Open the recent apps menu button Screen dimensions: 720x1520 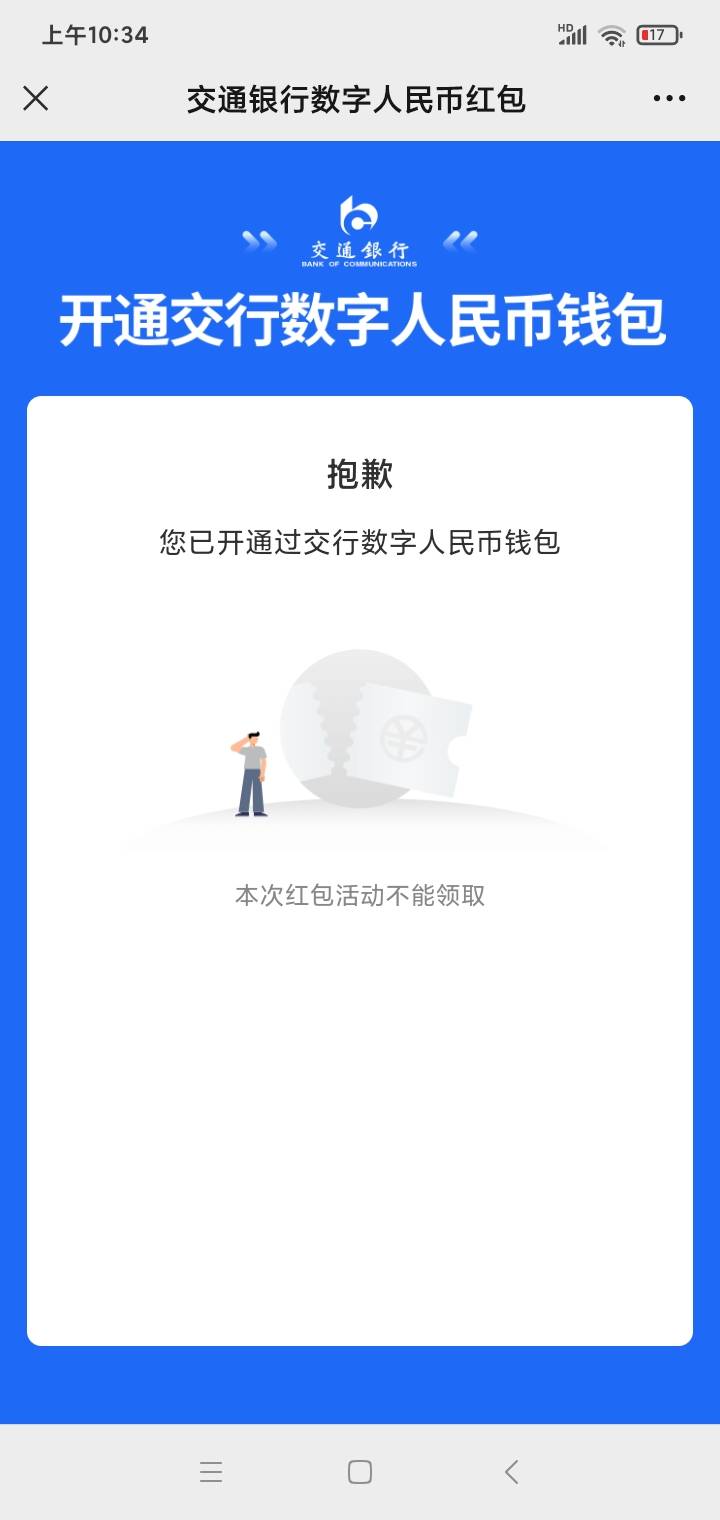[211, 1471]
